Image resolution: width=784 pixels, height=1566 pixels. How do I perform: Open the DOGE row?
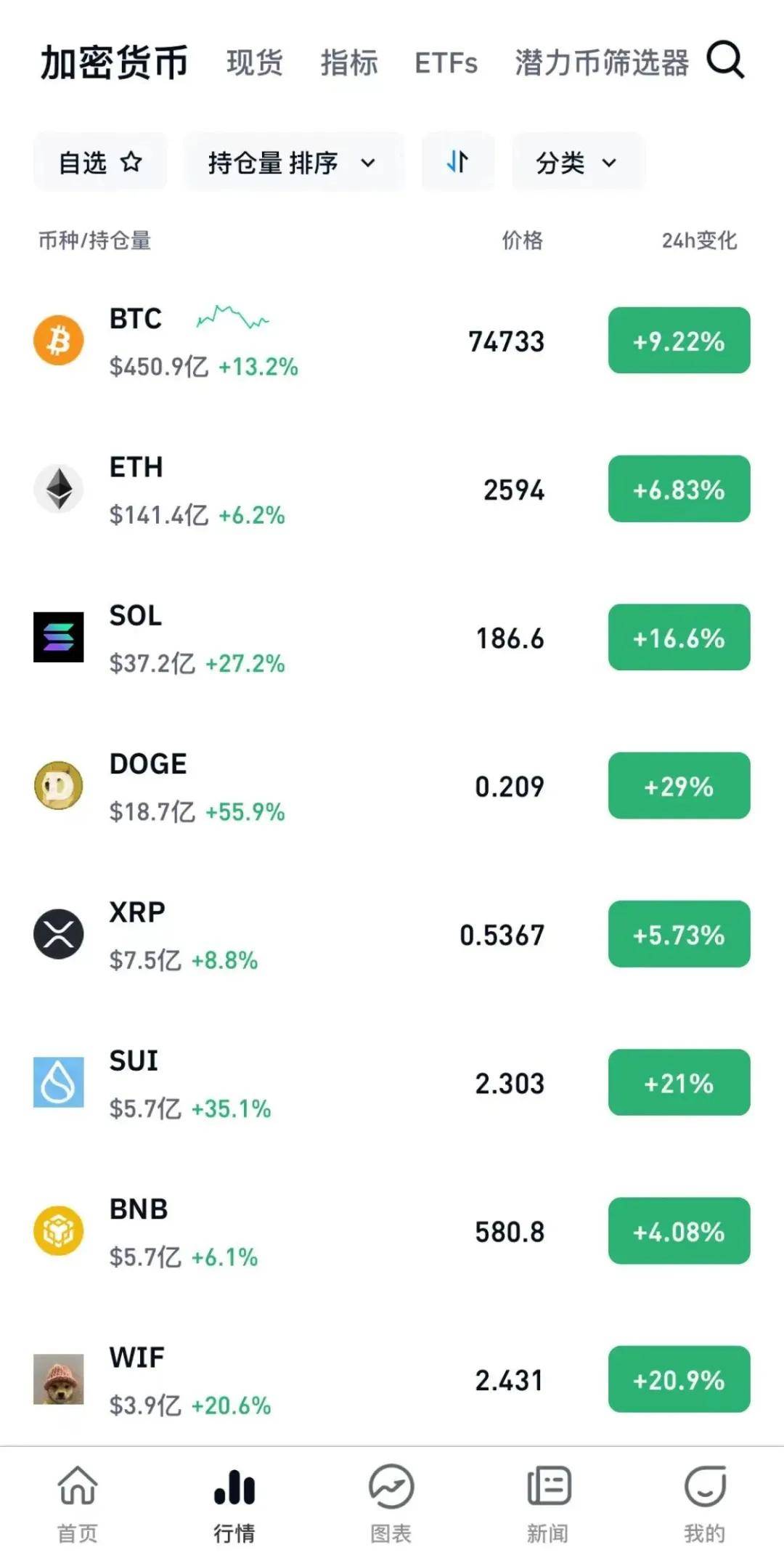[290, 786]
